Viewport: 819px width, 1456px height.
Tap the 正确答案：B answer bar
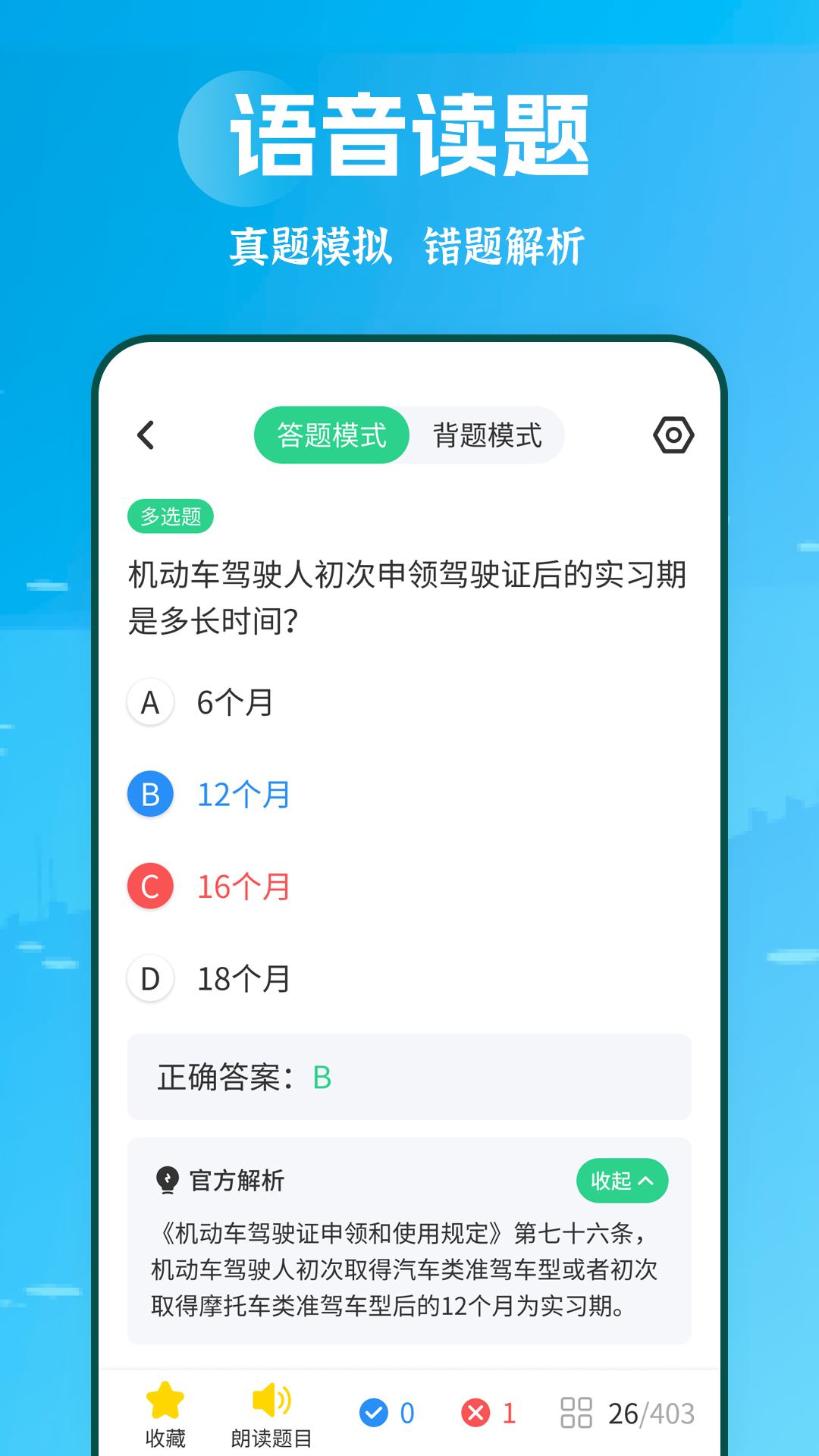409,1078
